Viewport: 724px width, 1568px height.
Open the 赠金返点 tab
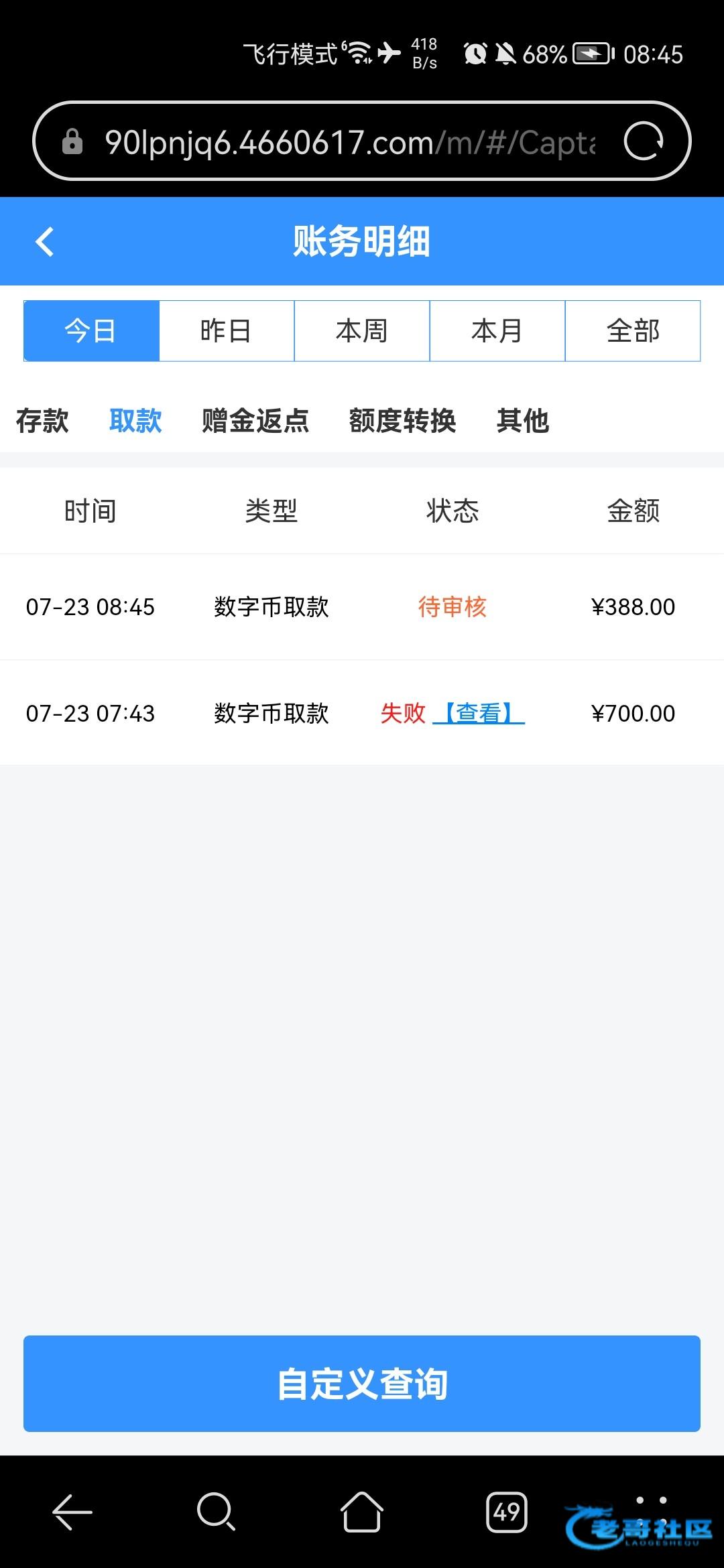pos(255,421)
